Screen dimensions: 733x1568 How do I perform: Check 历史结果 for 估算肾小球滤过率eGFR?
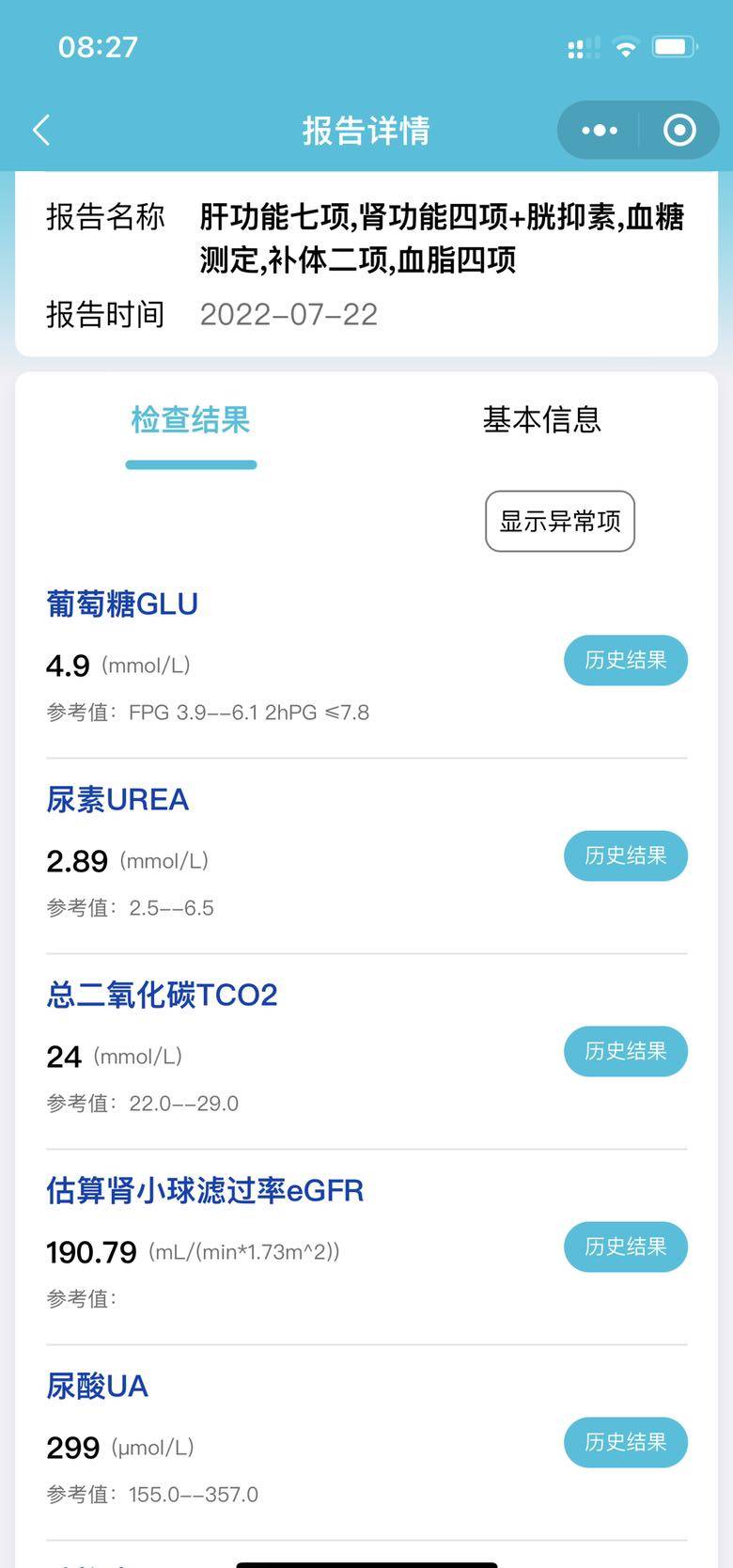[626, 1247]
